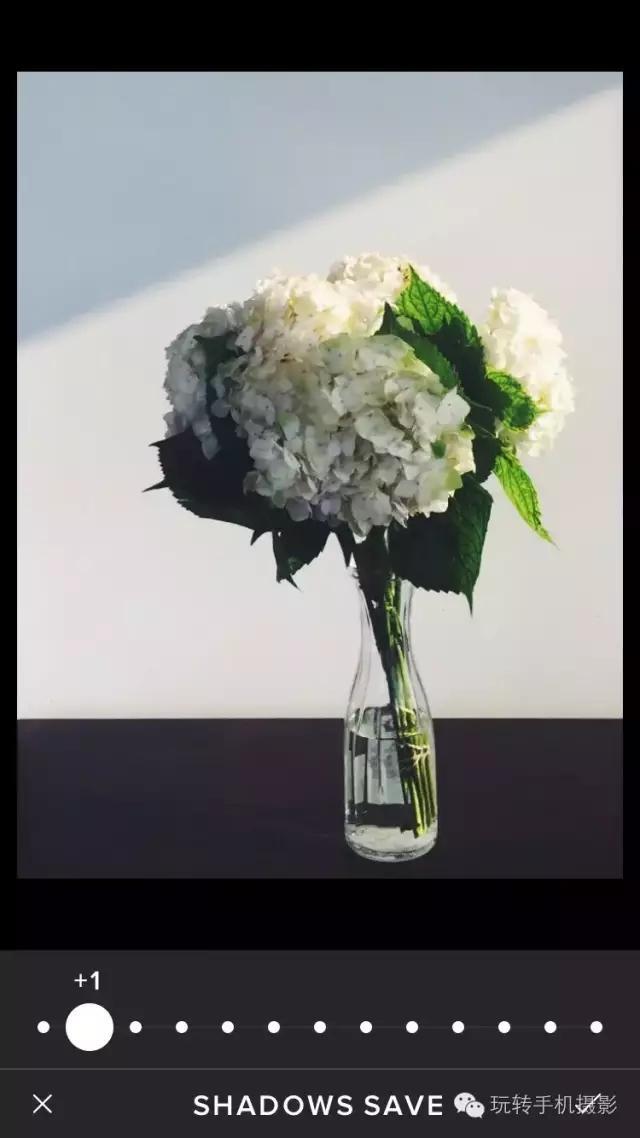Set shadows save slider to the third dot
The image size is (640, 1138).
pyautogui.click(x=135, y=1027)
